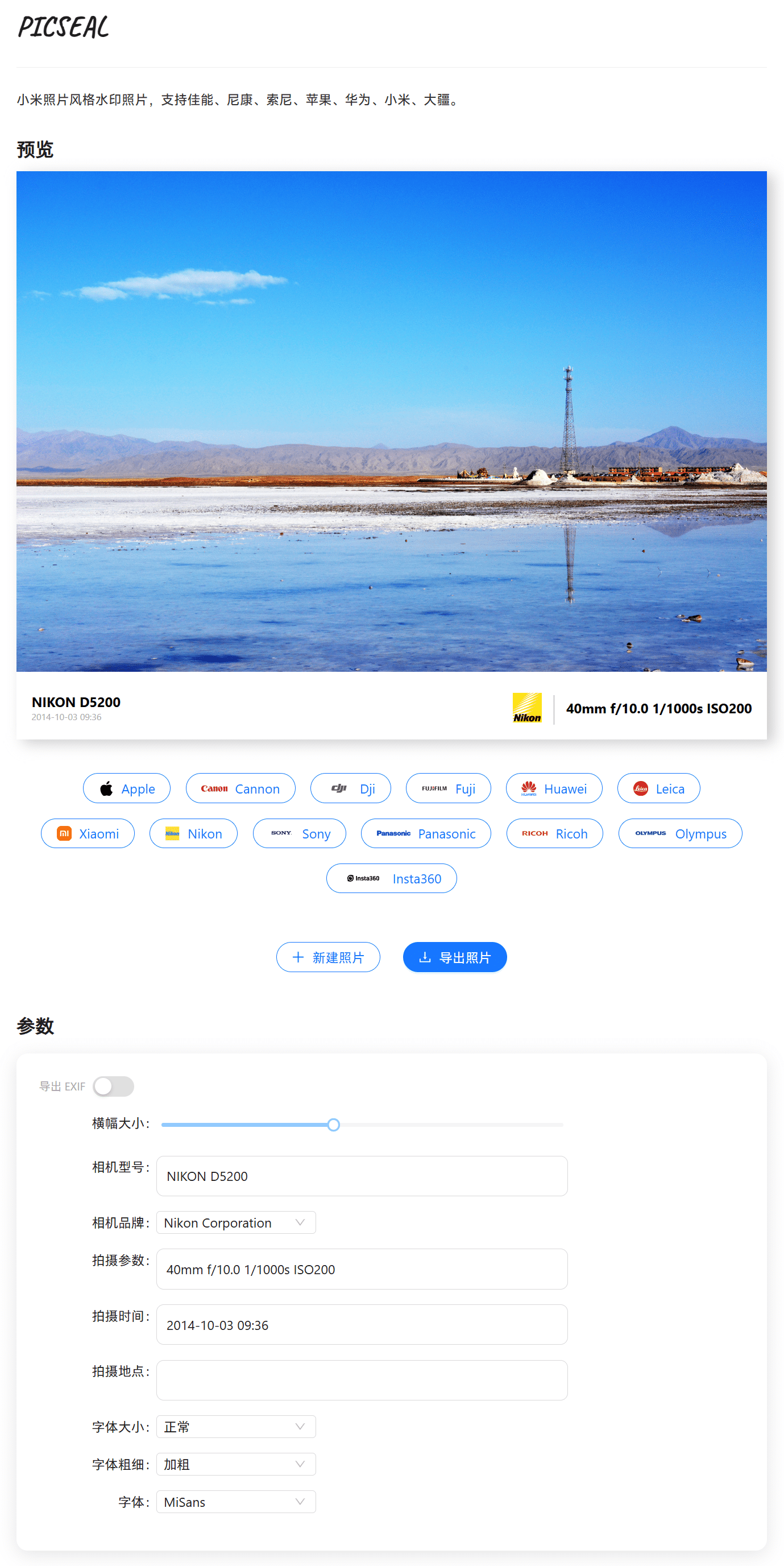Click the 新建照片 button
The image size is (784, 1566).
[327, 957]
